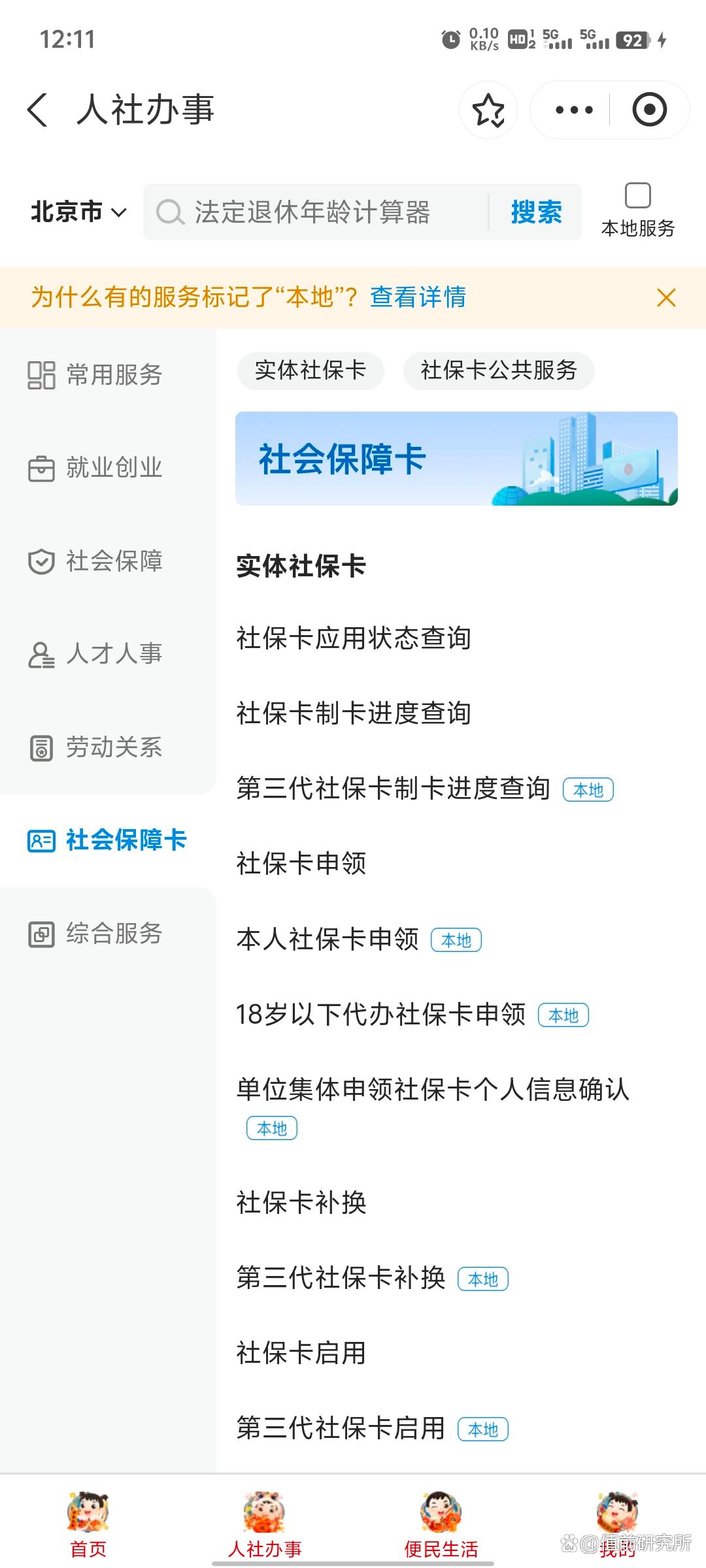706x1568 pixels.
Task: Tap the back arrow to return
Action: click(x=37, y=110)
